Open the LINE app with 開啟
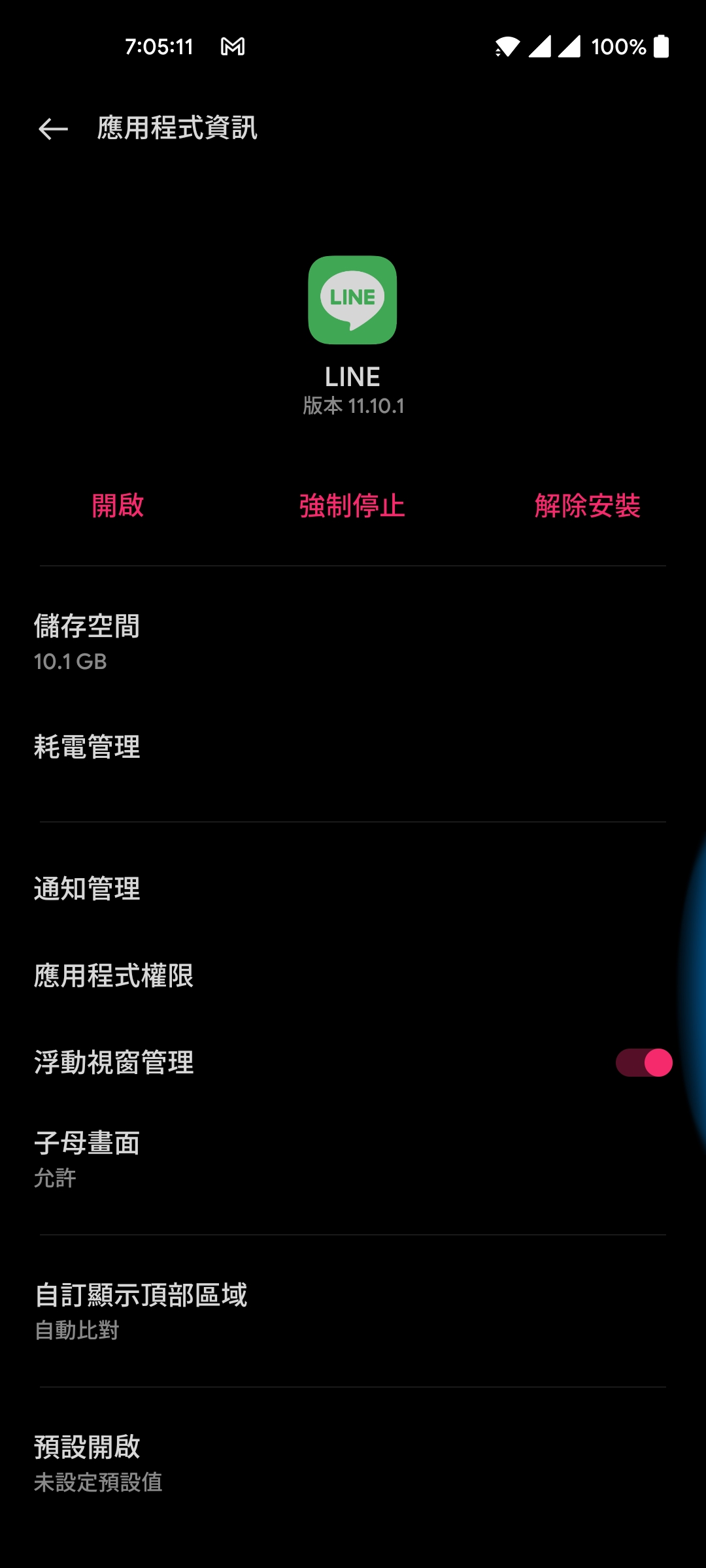 118,506
